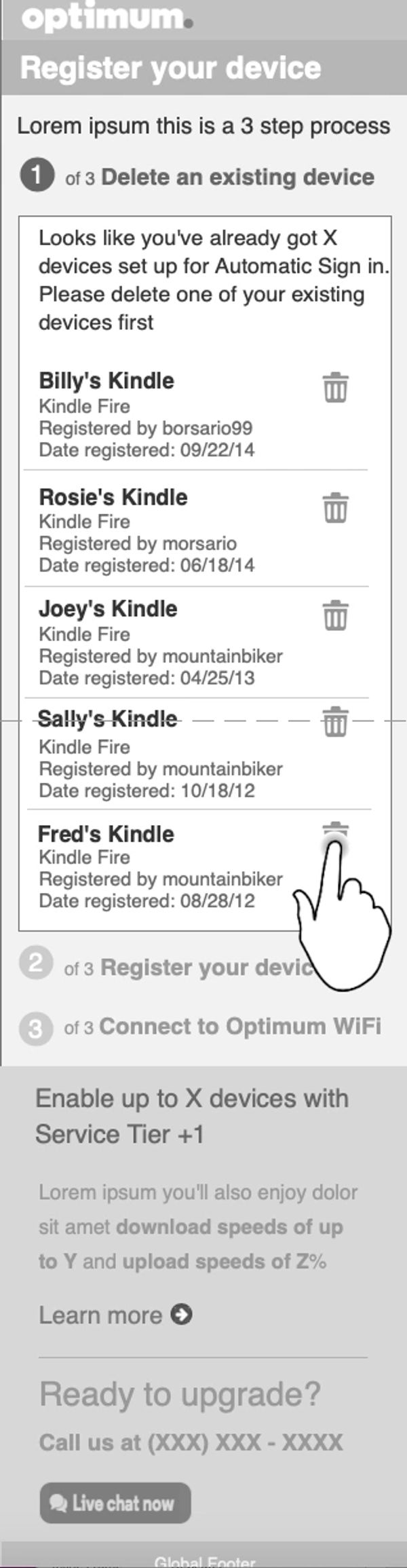Remove Rosie's Kindle using the trash icon

point(335,508)
